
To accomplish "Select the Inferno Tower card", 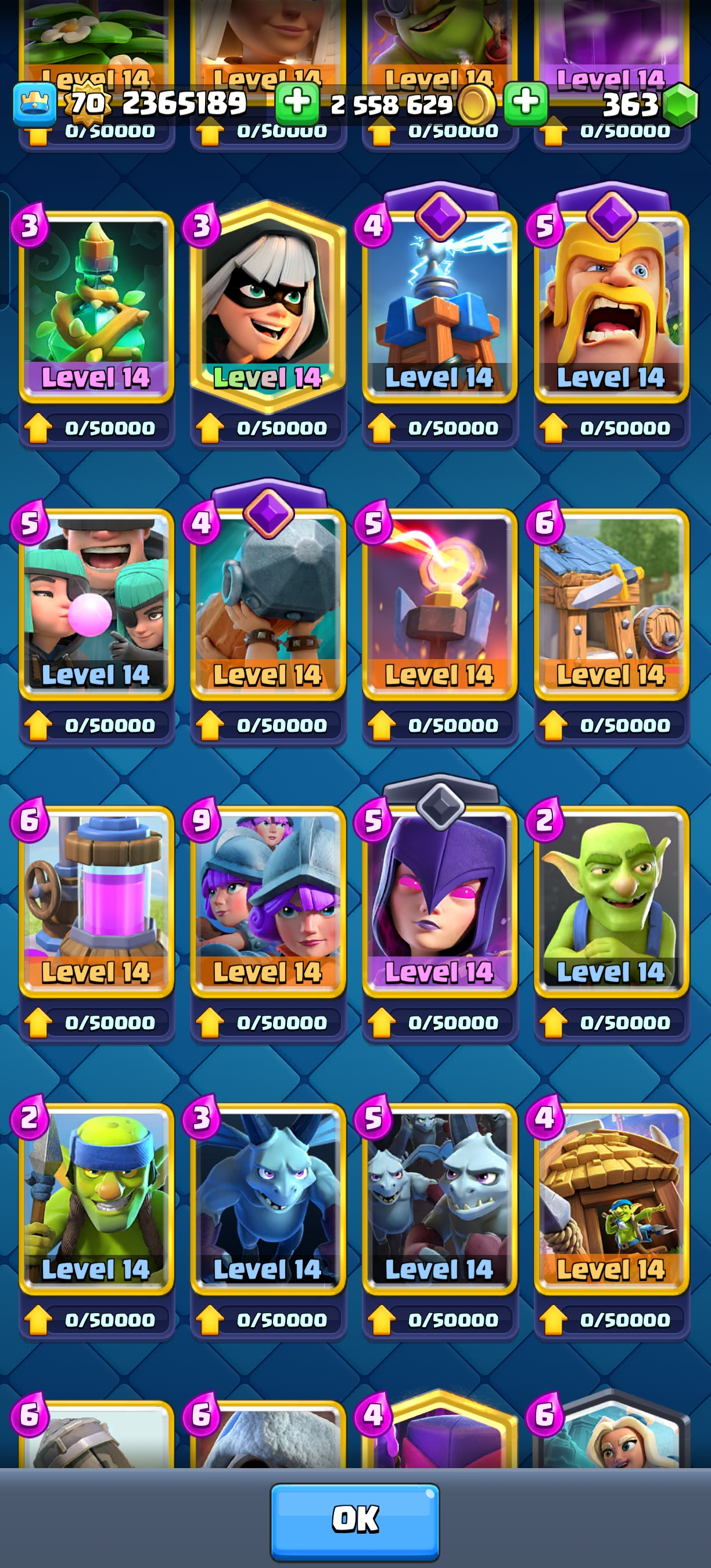I will tap(440, 603).
